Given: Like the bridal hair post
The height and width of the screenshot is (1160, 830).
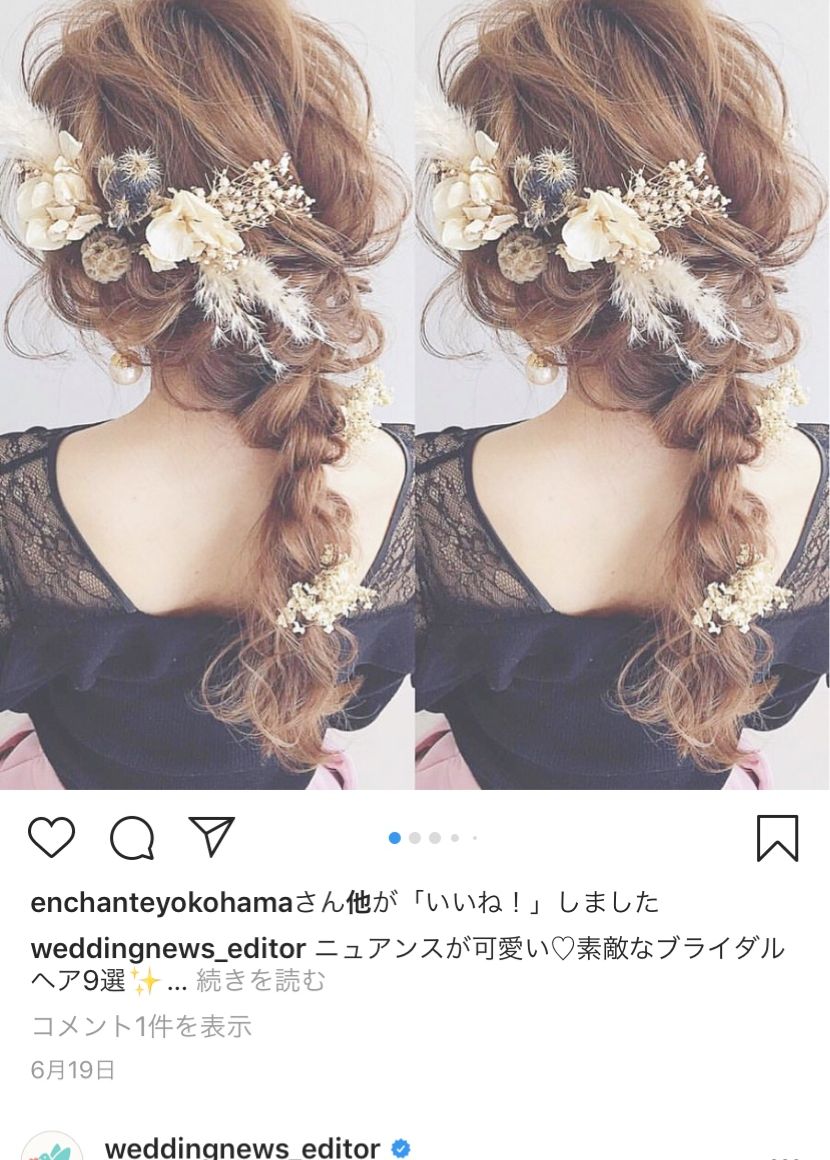Looking at the screenshot, I should 51,838.
